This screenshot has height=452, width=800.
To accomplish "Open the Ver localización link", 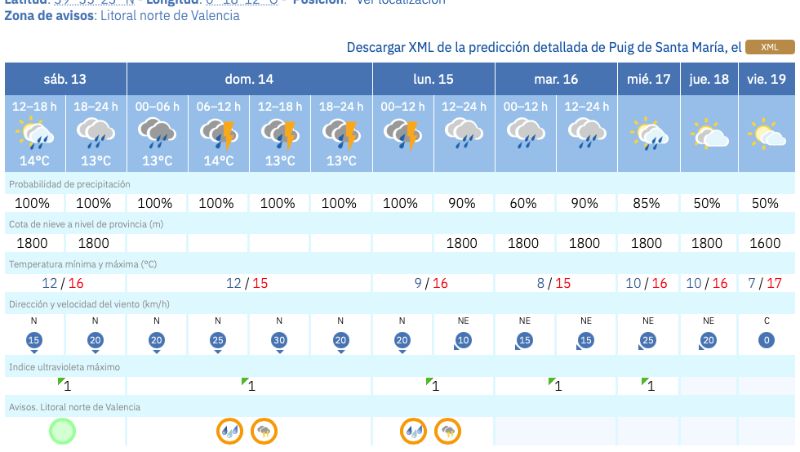I will [400, 3].
